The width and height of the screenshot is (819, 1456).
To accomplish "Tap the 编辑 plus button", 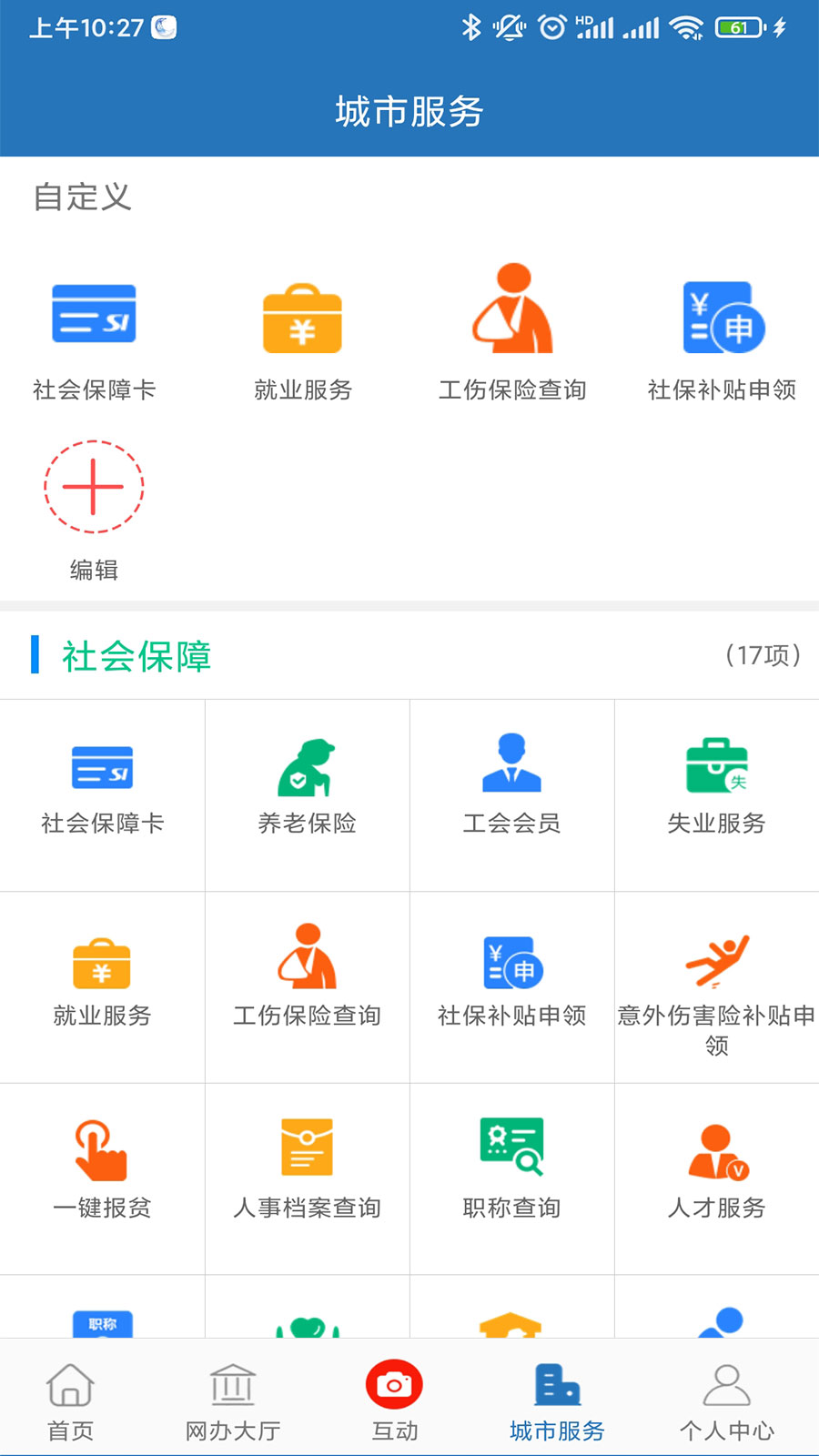I will pyautogui.click(x=94, y=487).
